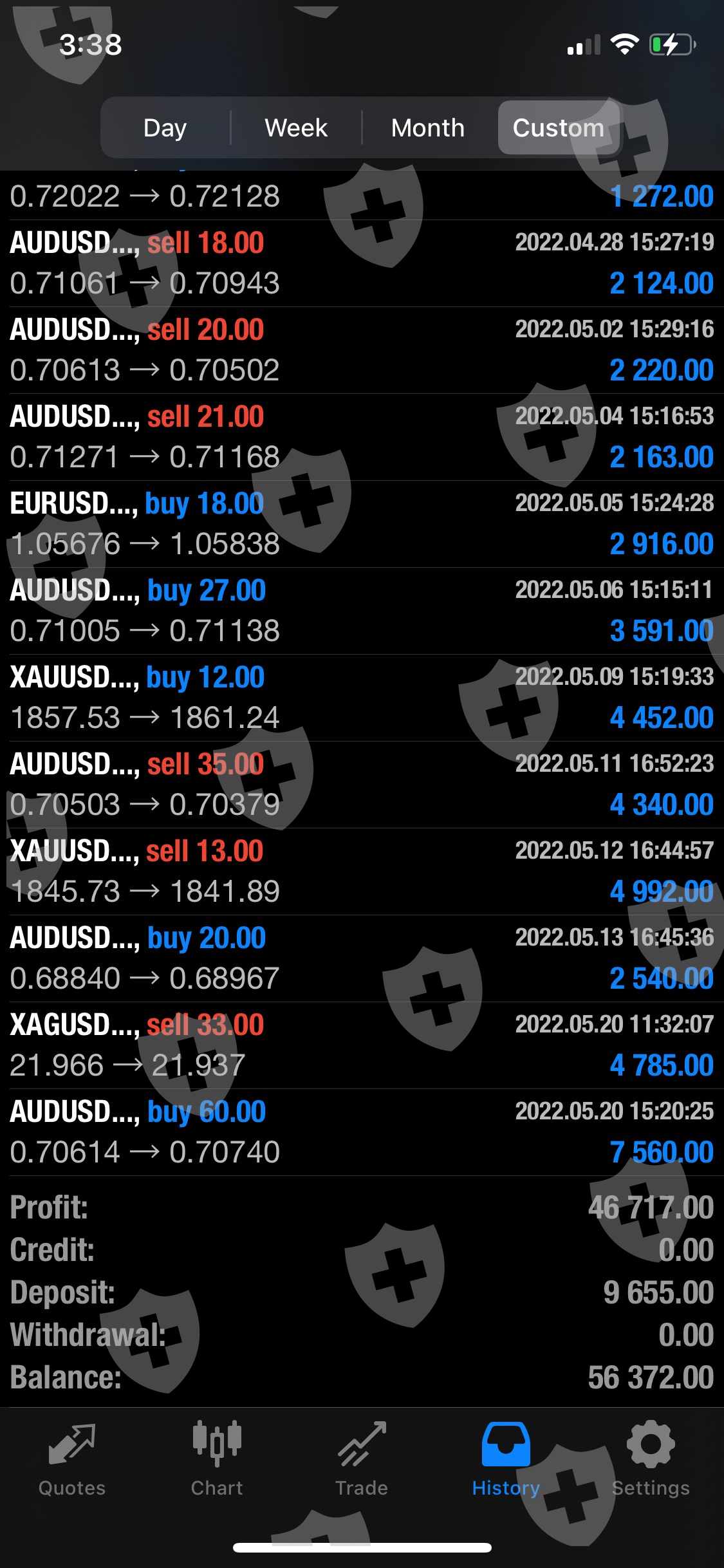724x1568 pixels.
Task: Select the Week period filter
Action: (296, 127)
